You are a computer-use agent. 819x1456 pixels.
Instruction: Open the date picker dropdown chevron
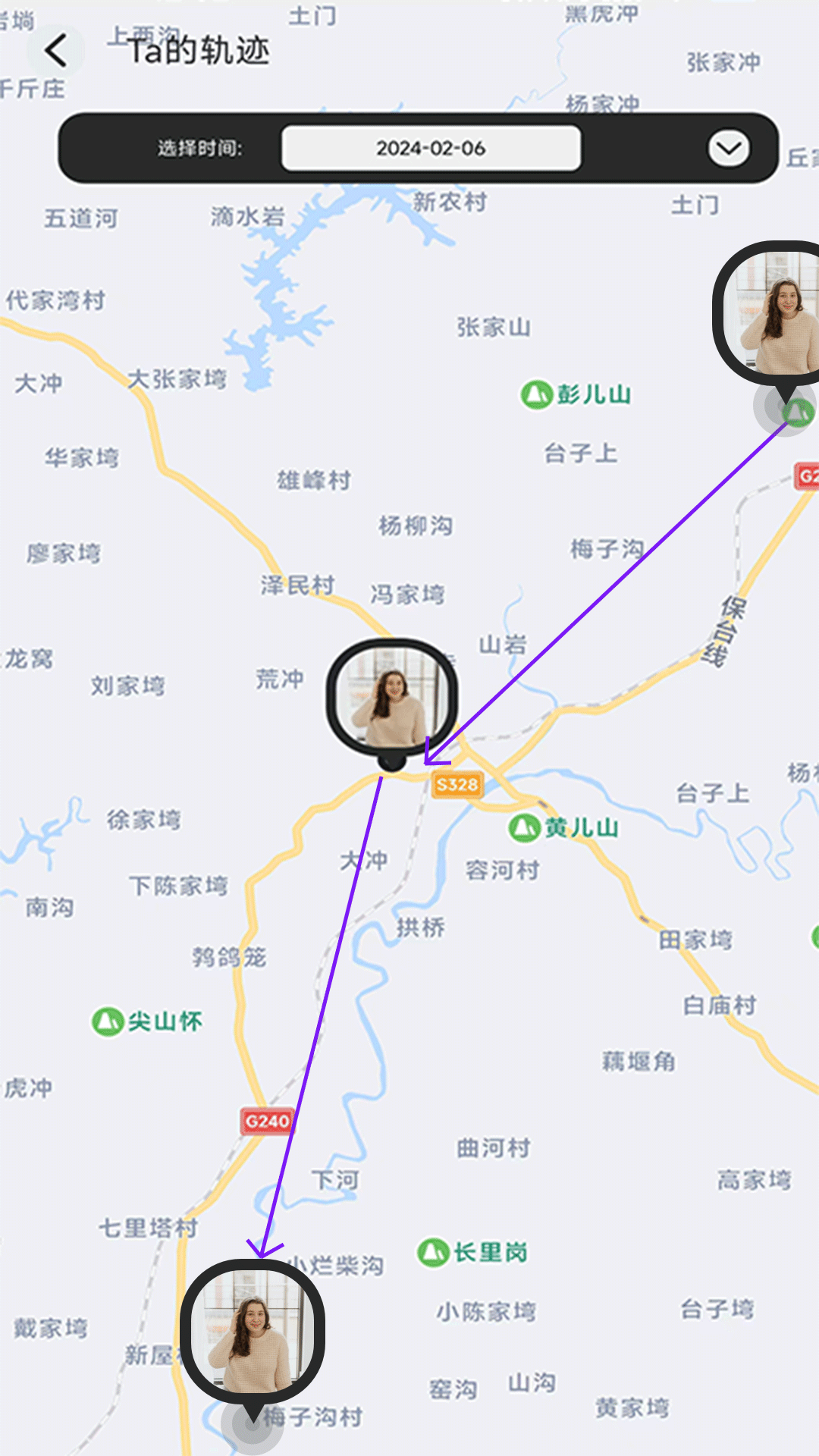point(727,149)
